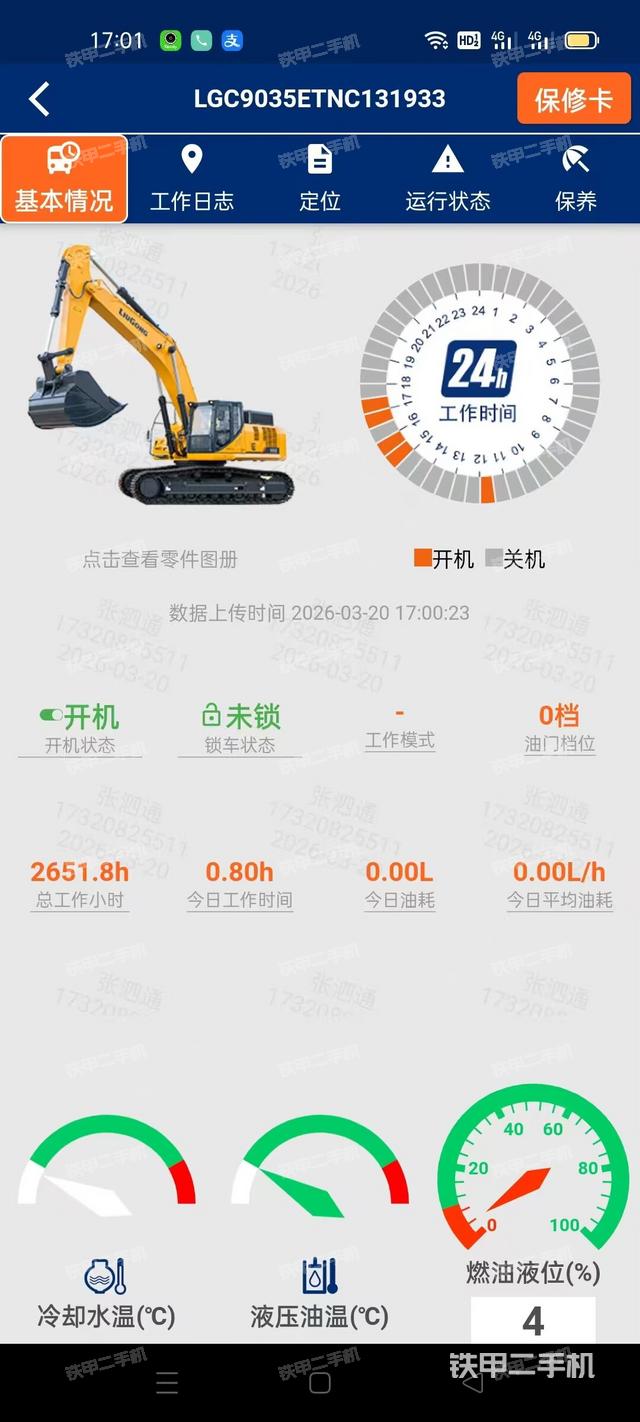
Task: Open the 保修卡 warranty card
Action: click(x=573, y=99)
